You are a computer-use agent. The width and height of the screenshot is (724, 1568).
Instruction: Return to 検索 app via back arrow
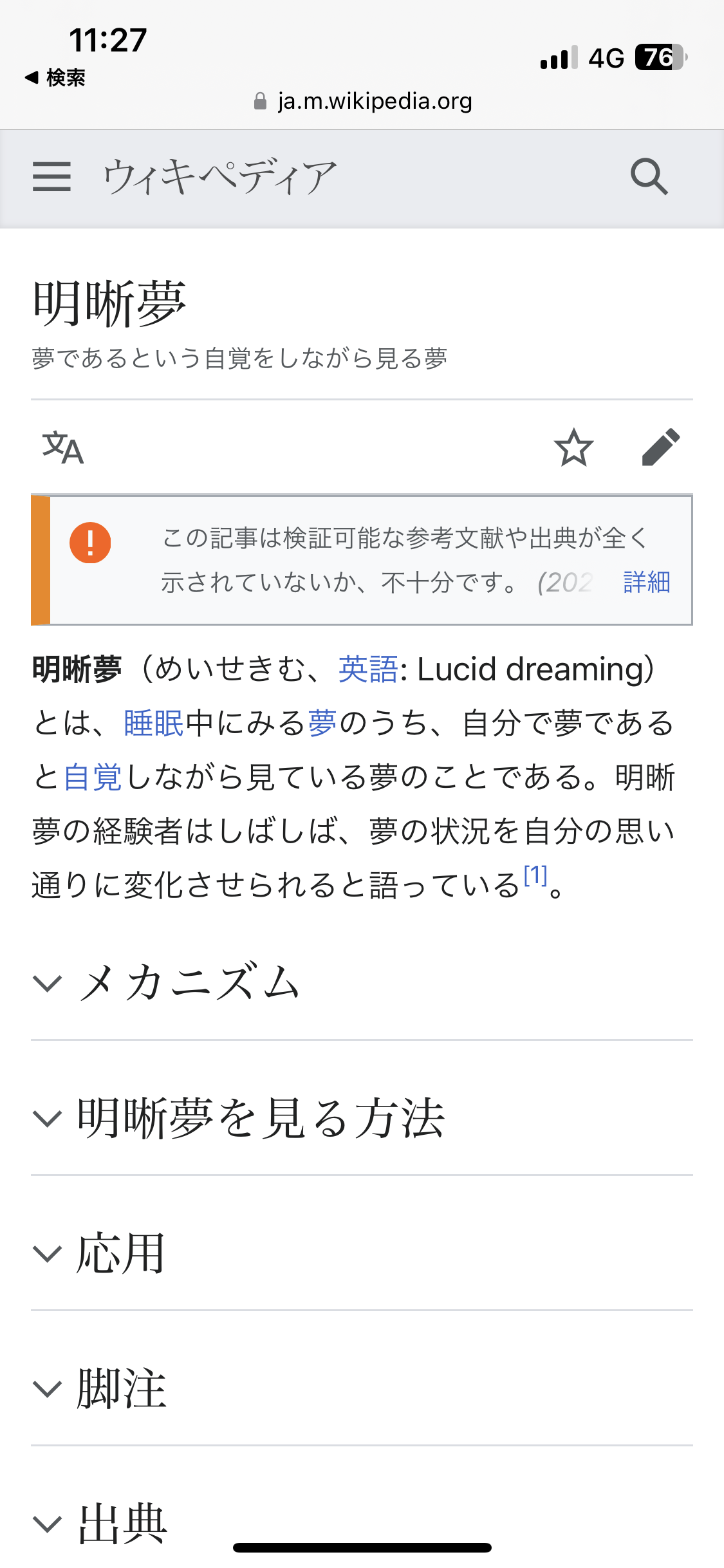[x=55, y=78]
